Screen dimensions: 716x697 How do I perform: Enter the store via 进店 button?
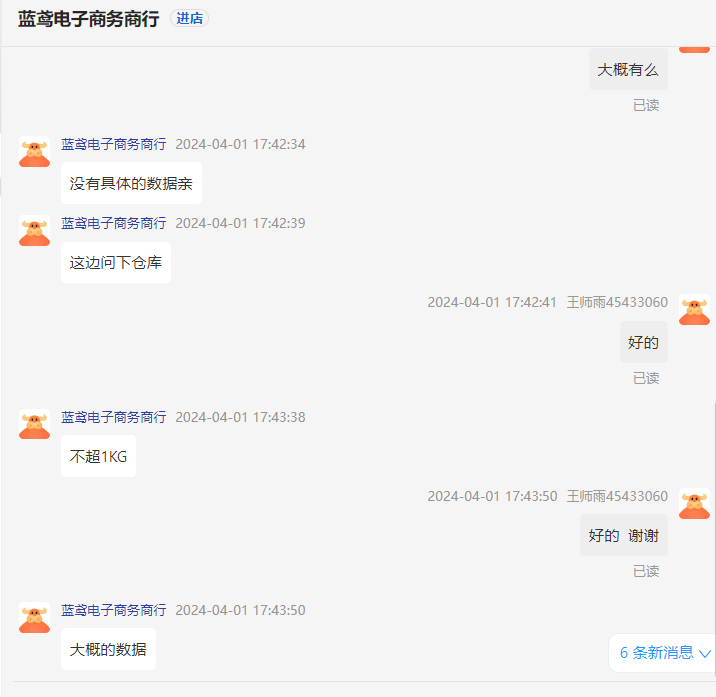(190, 19)
